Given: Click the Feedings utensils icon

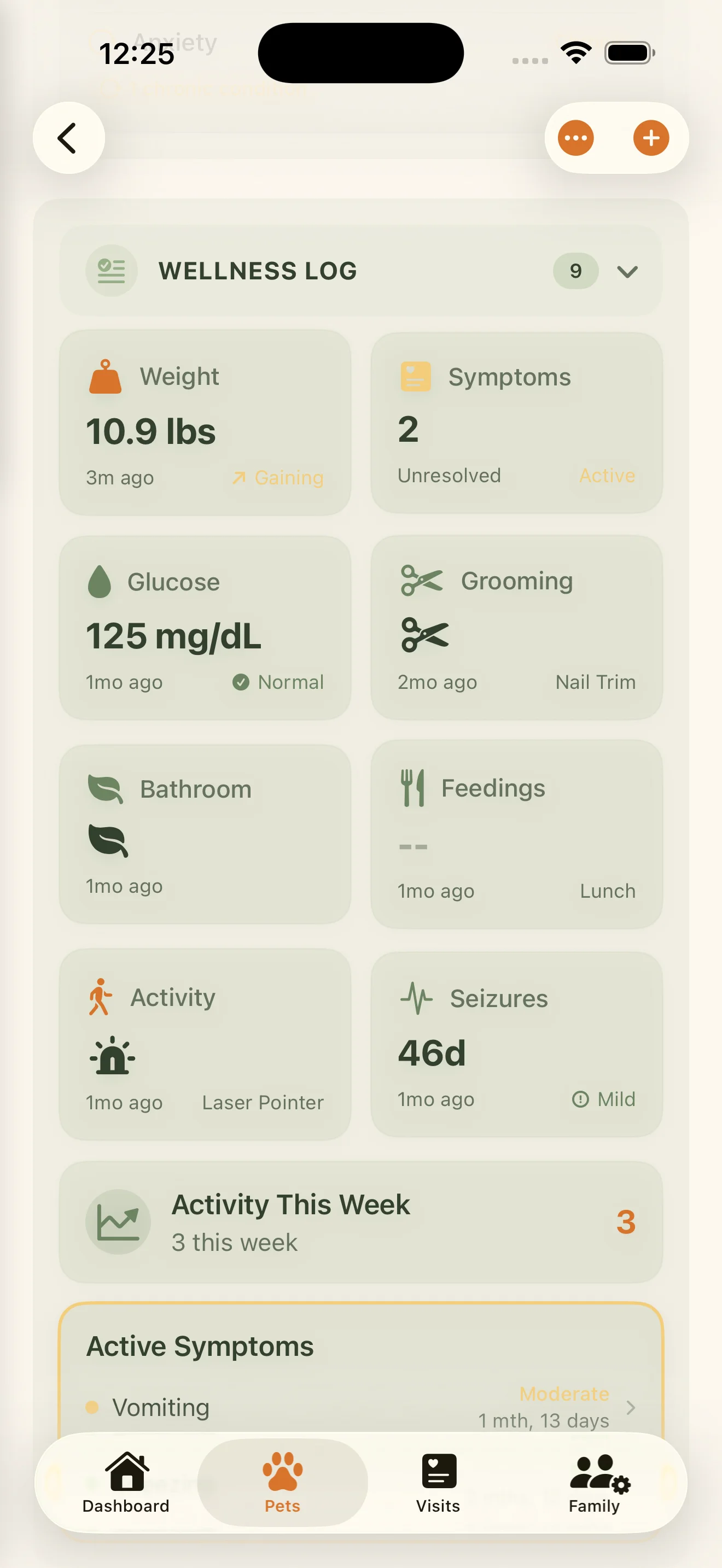Looking at the screenshot, I should pyautogui.click(x=413, y=787).
